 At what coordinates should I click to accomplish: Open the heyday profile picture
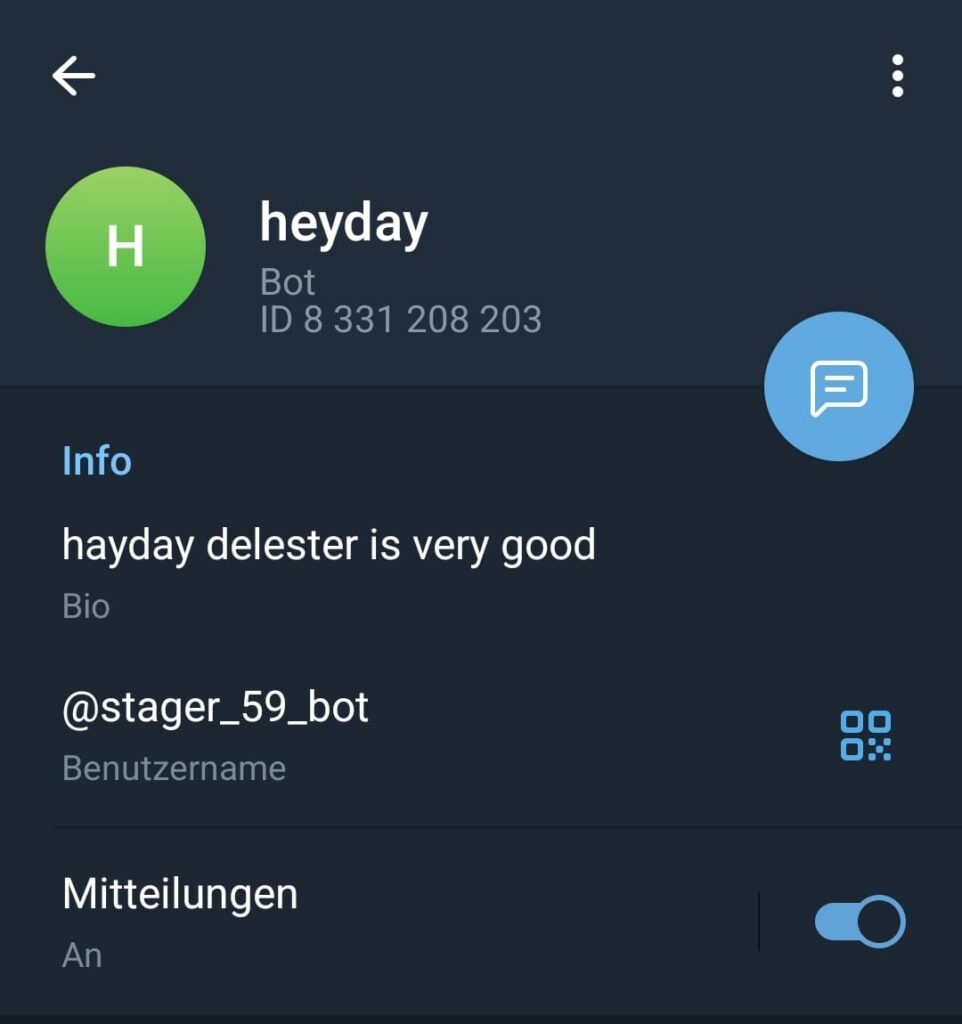pyautogui.click(x=126, y=247)
